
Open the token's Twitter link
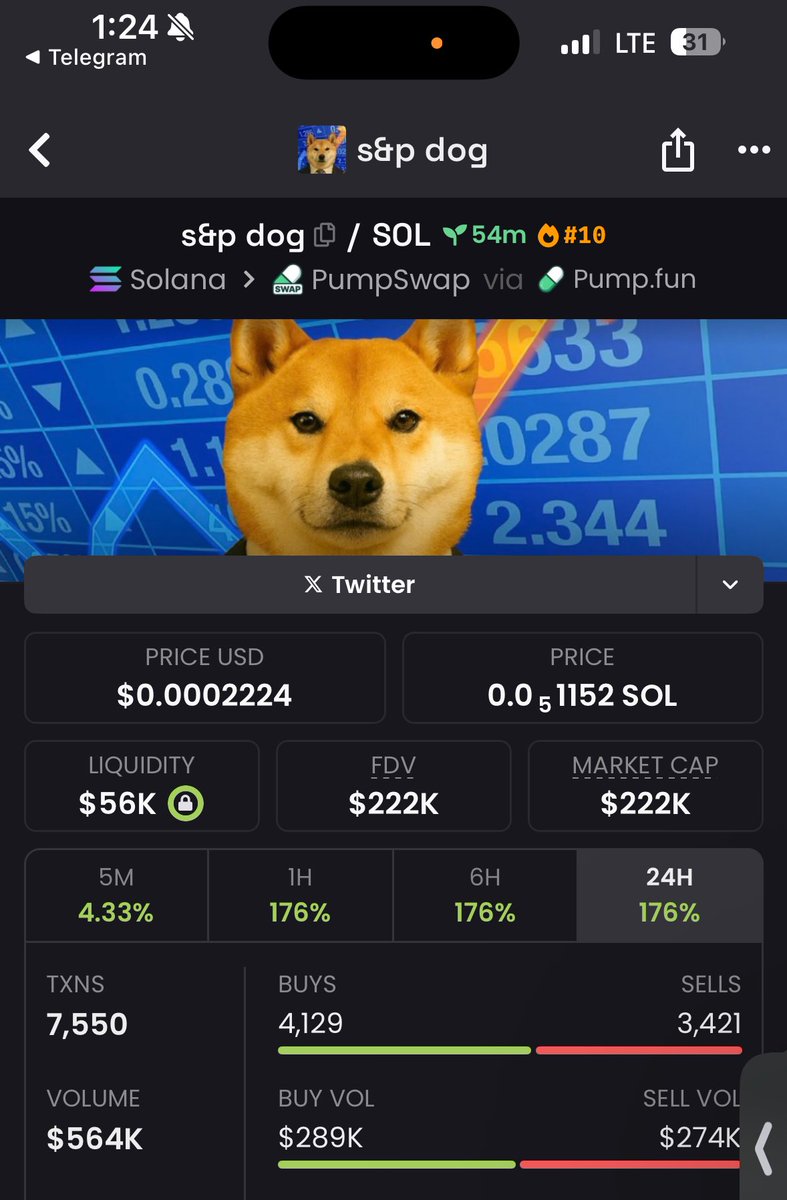click(360, 585)
